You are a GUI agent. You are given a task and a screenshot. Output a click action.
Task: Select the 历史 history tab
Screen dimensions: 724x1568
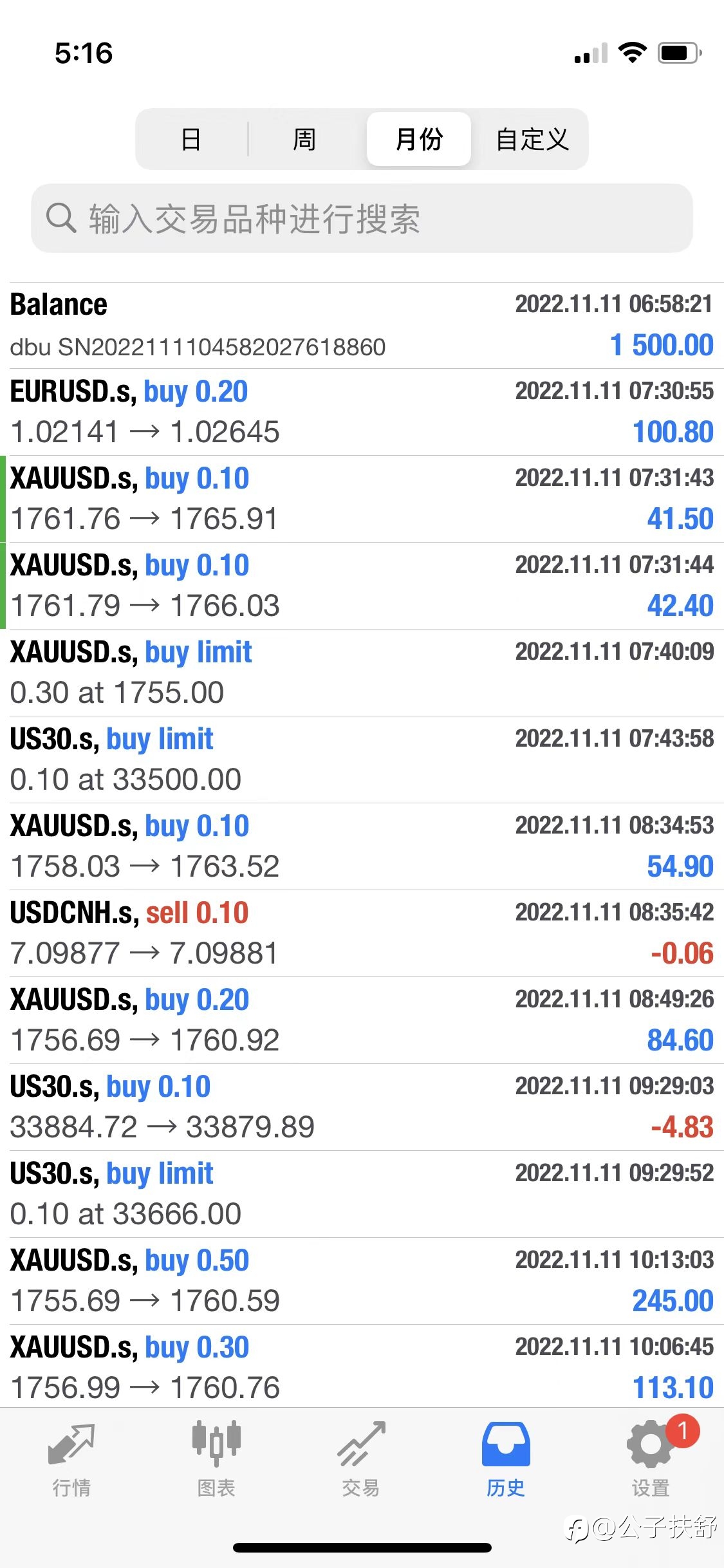(x=506, y=1460)
